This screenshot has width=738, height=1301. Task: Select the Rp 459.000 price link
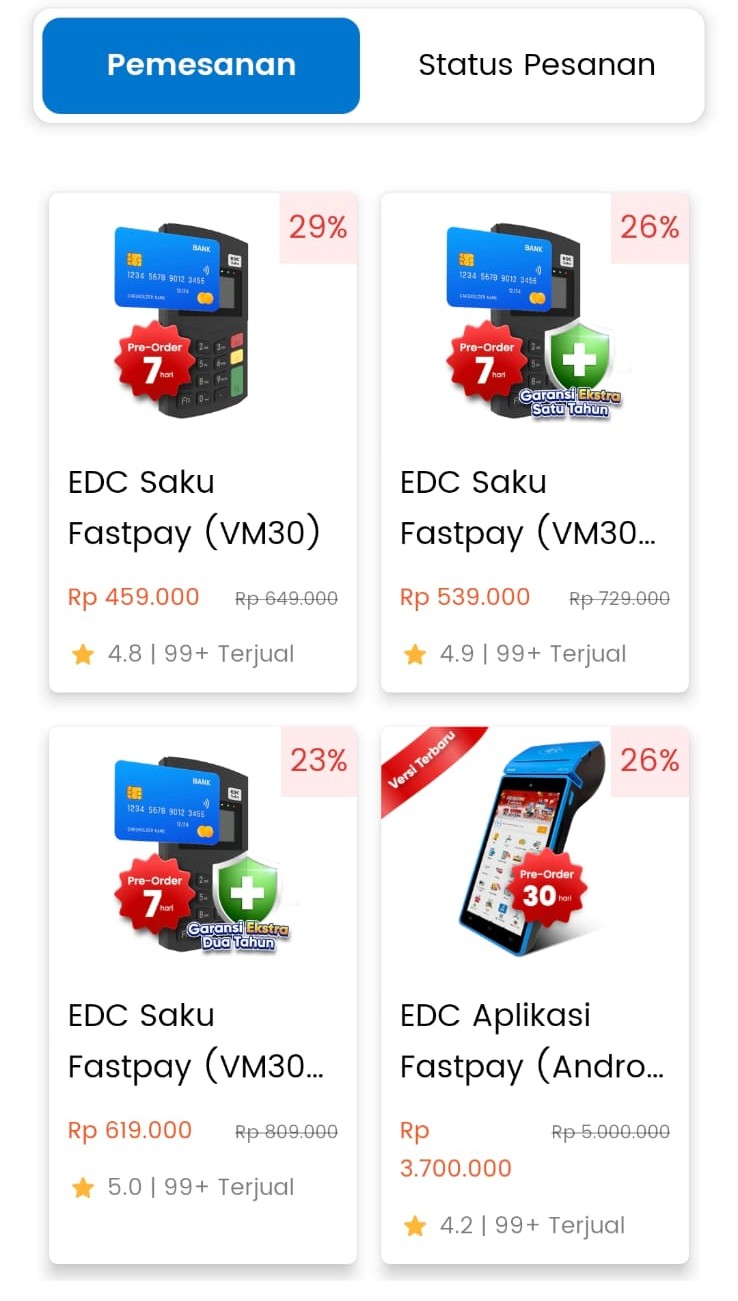(x=133, y=597)
